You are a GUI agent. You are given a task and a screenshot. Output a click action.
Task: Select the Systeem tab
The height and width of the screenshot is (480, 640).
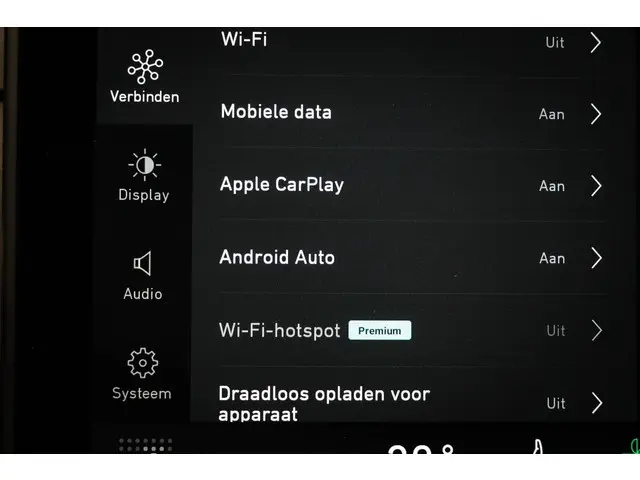[142, 374]
